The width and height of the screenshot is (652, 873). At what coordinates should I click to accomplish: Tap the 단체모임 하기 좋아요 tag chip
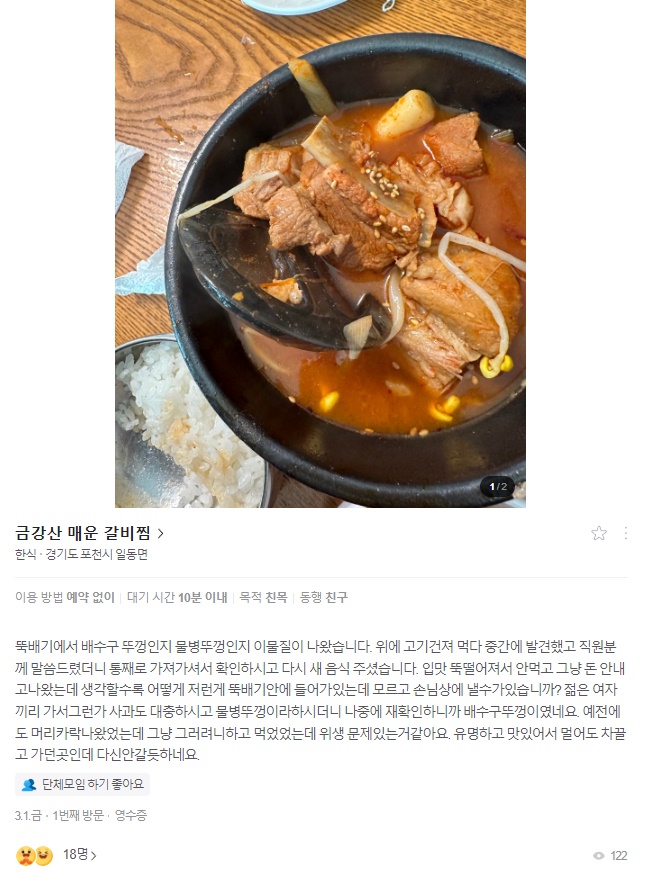click(x=82, y=785)
